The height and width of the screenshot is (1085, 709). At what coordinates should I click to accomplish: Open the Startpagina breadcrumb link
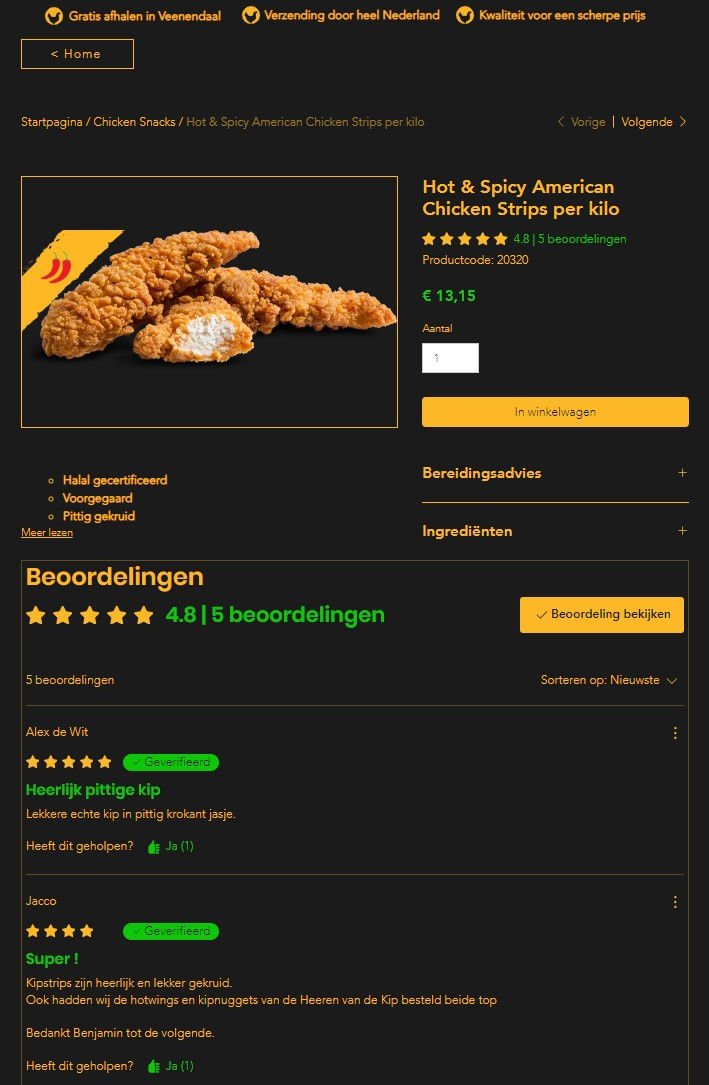click(52, 122)
